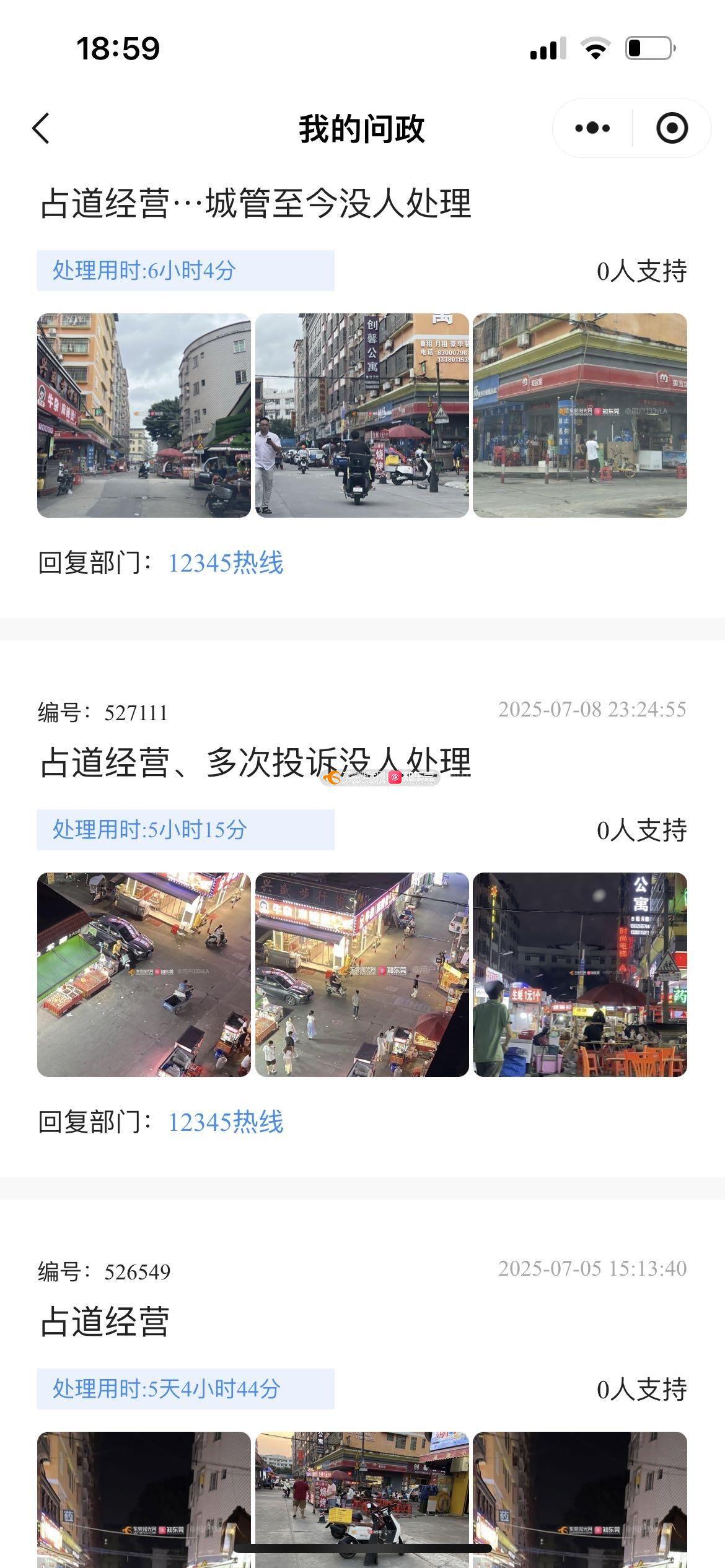Open the mini program more-options menu
725x1568 pixels.
click(x=592, y=128)
